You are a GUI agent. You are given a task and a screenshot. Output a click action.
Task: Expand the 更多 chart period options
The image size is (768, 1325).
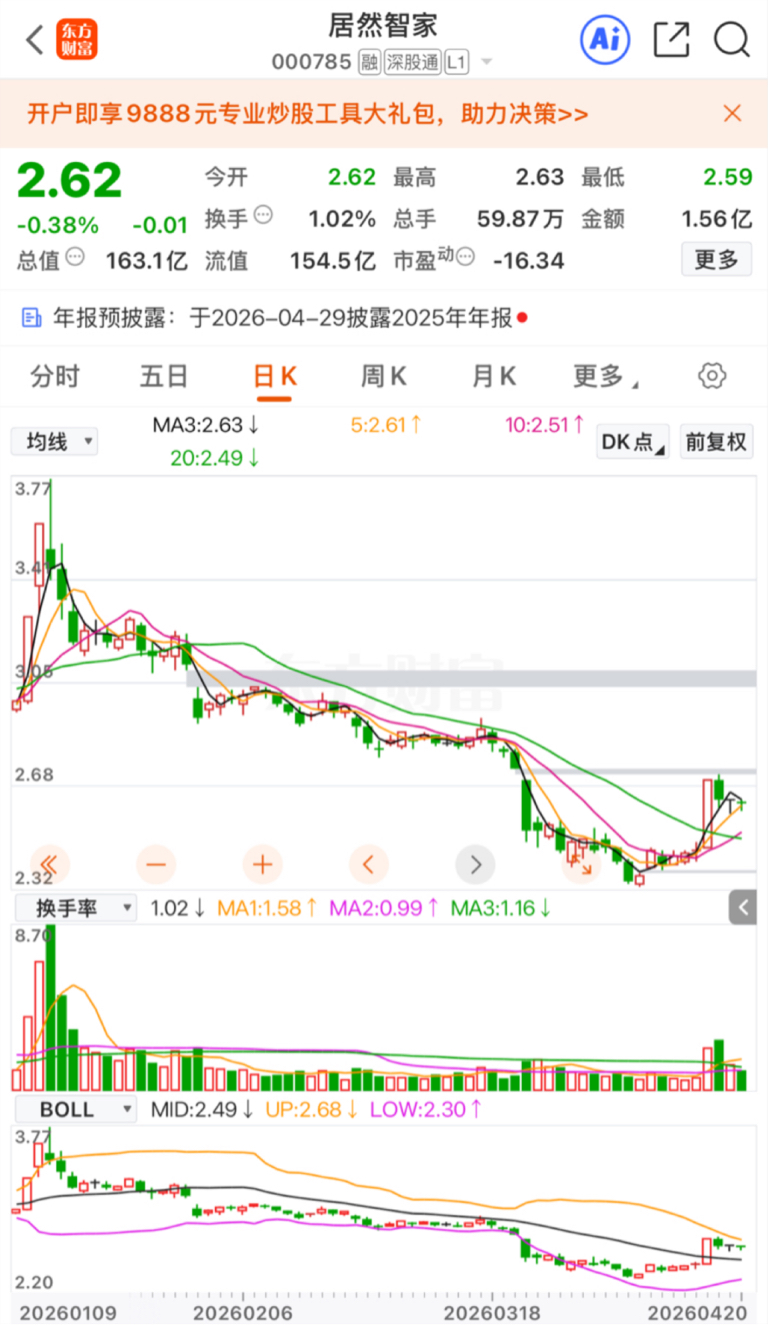[605, 376]
